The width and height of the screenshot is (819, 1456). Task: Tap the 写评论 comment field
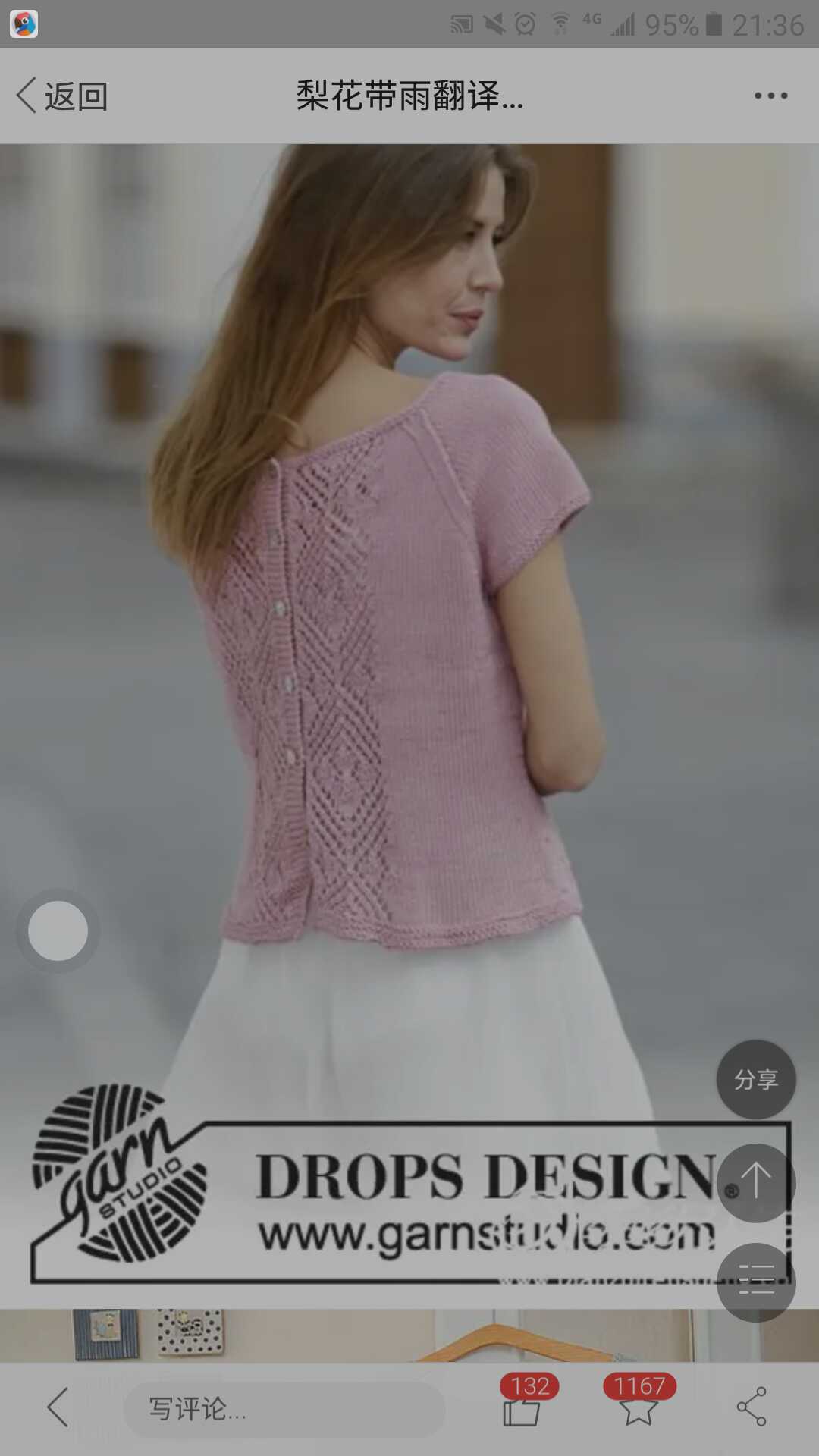pyautogui.click(x=284, y=1409)
